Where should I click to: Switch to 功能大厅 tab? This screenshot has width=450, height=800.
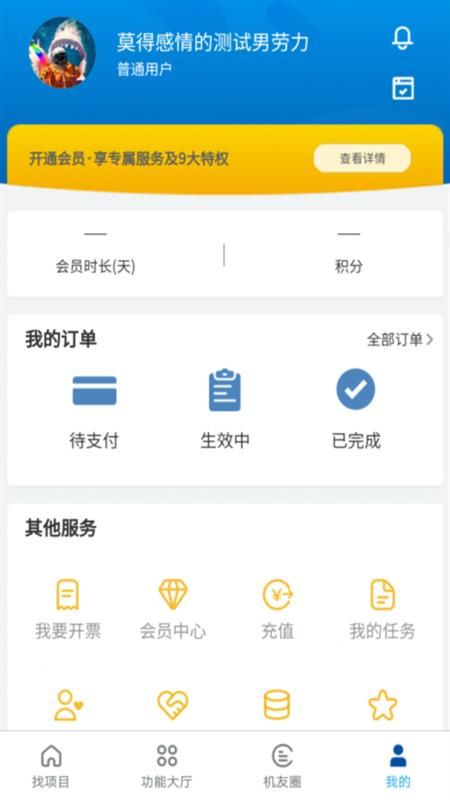pyautogui.click(x=167, y=766)
